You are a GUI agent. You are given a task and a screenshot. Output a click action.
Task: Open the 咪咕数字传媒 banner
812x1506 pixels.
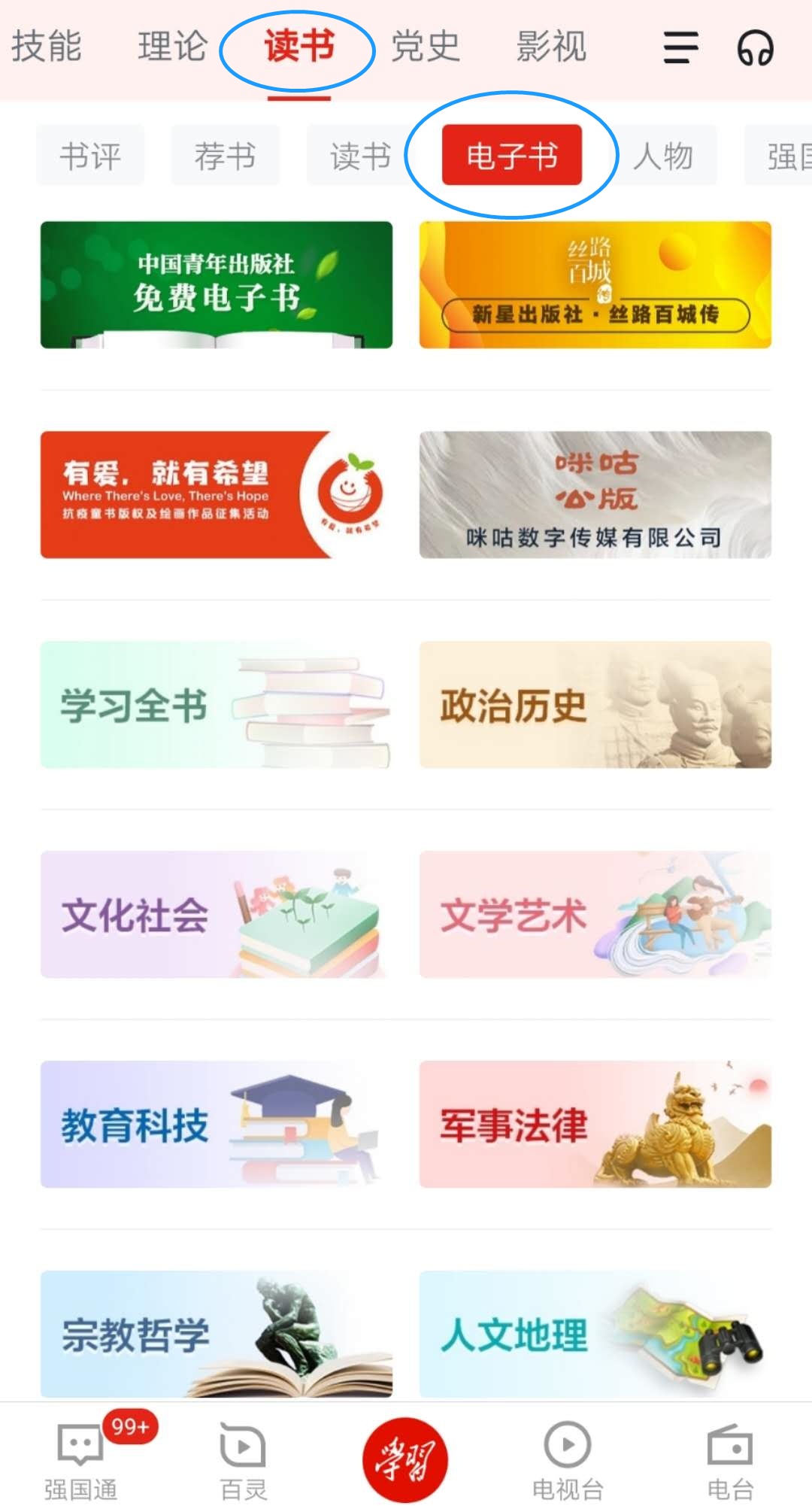595,494
